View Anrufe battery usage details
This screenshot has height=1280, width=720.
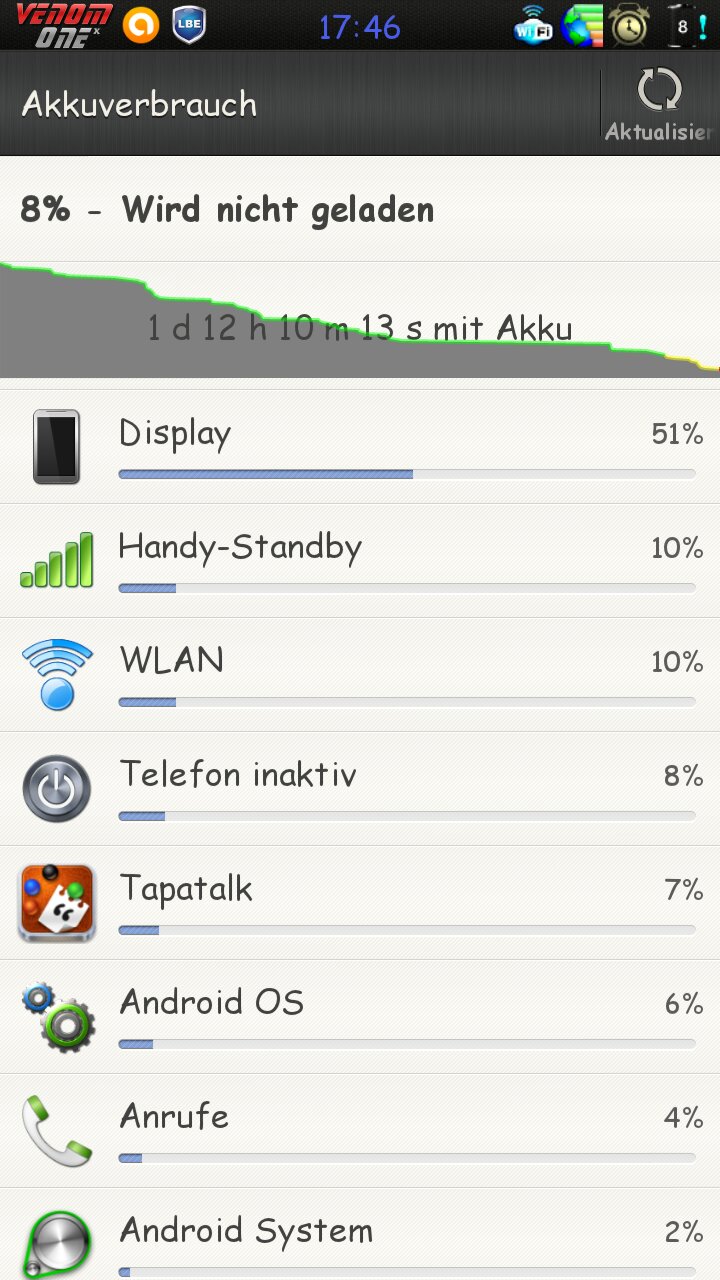coord(360,1130)
